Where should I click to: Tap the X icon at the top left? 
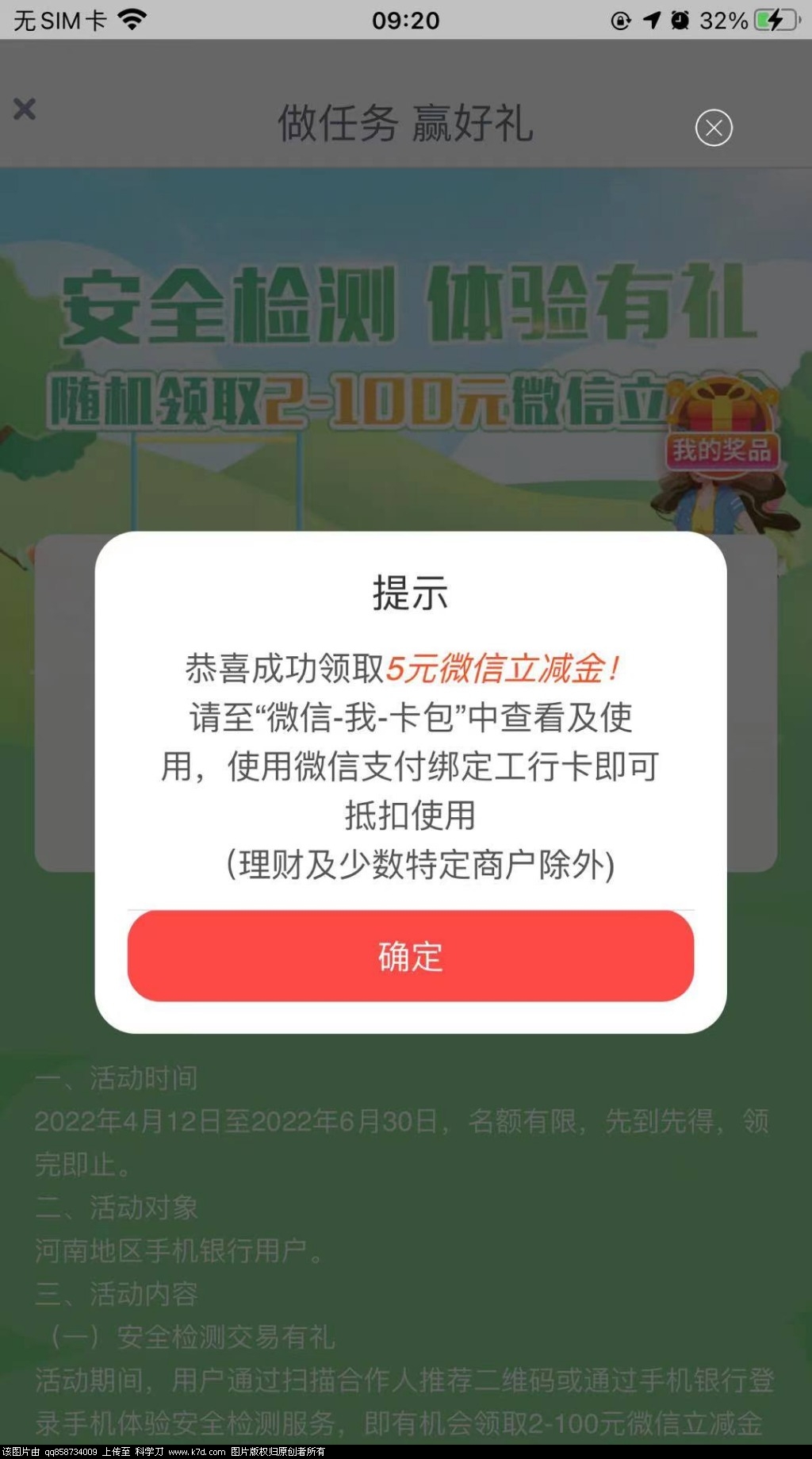[25, 110]
